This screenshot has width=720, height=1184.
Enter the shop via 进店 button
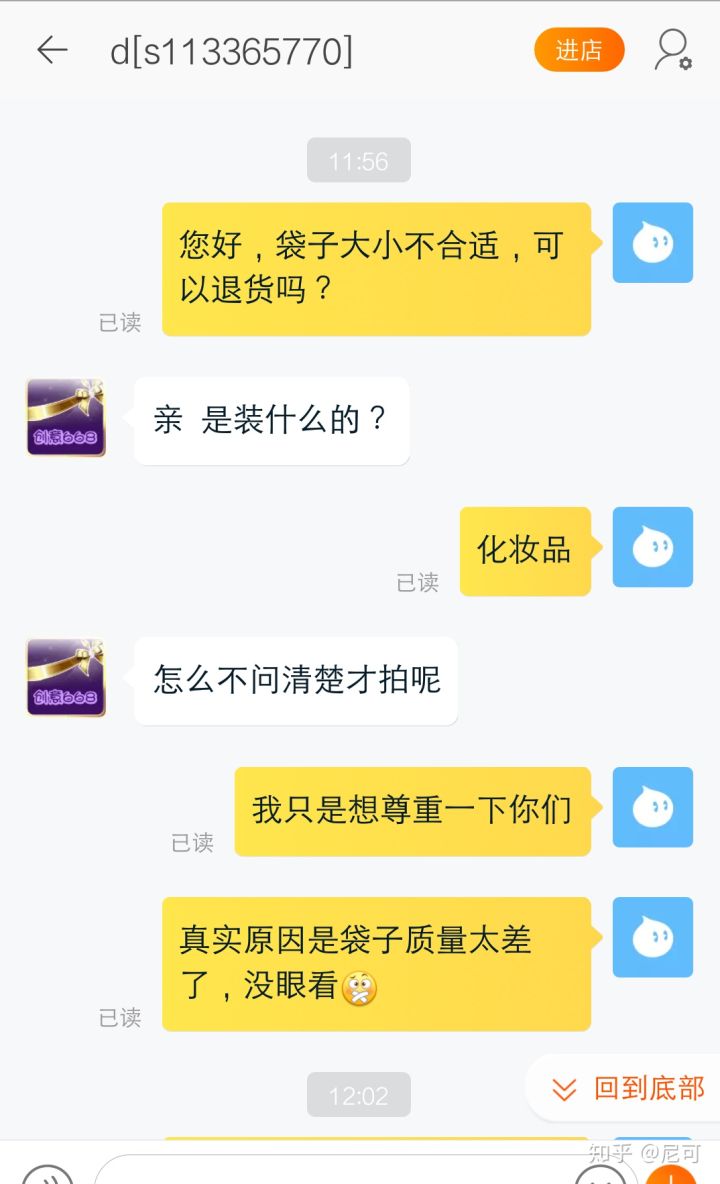coord(579,50)
